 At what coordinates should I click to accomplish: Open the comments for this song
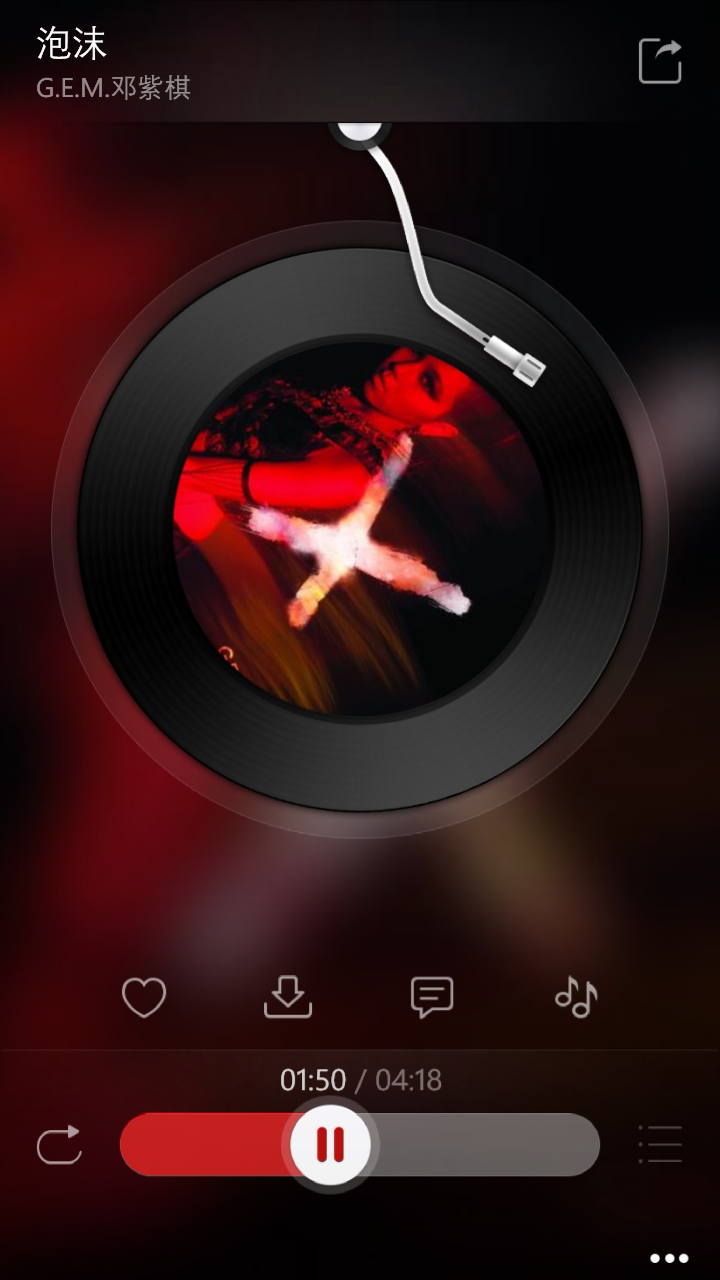[x=432, y=997]
